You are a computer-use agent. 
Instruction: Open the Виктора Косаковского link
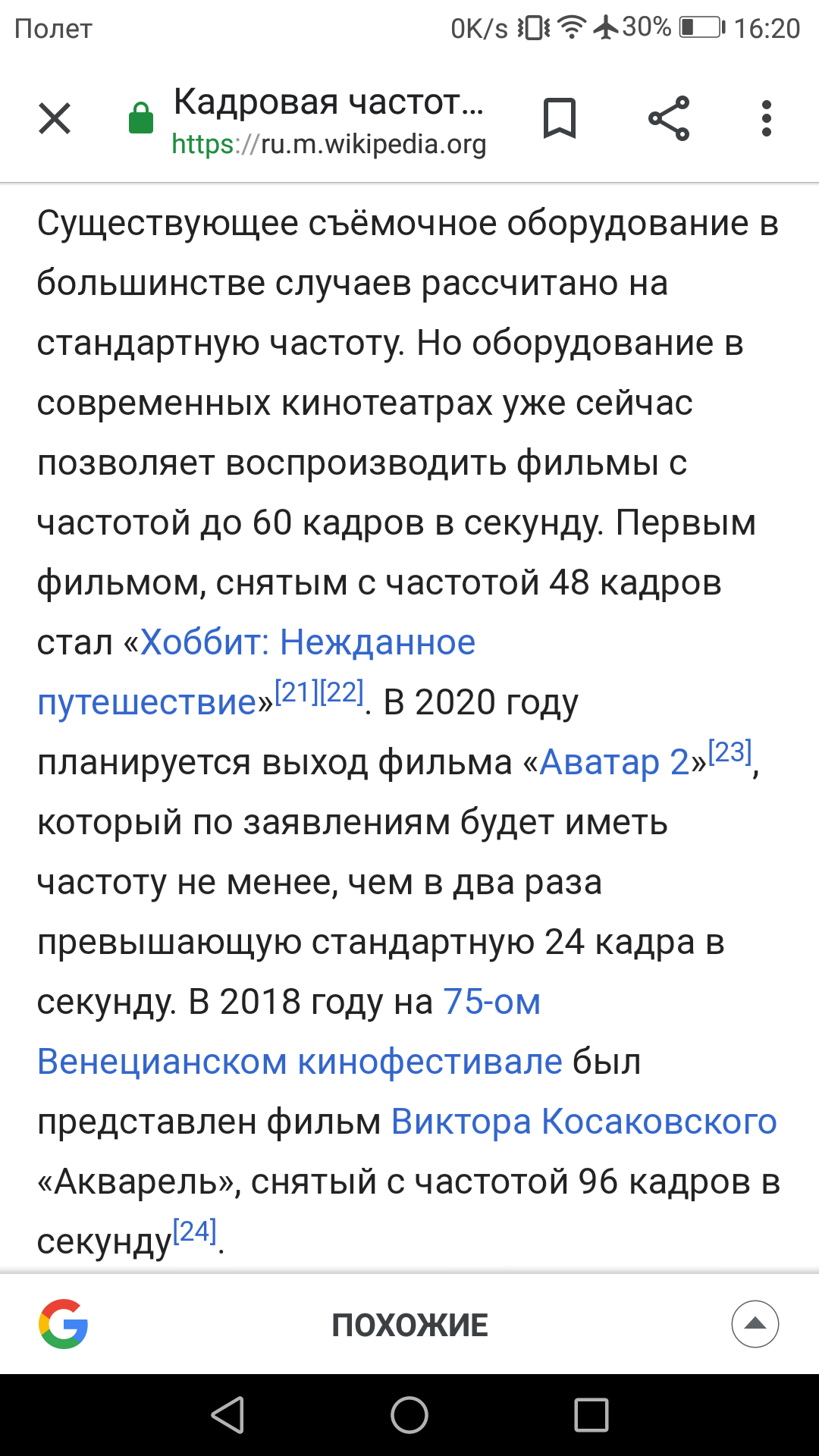584,1122
